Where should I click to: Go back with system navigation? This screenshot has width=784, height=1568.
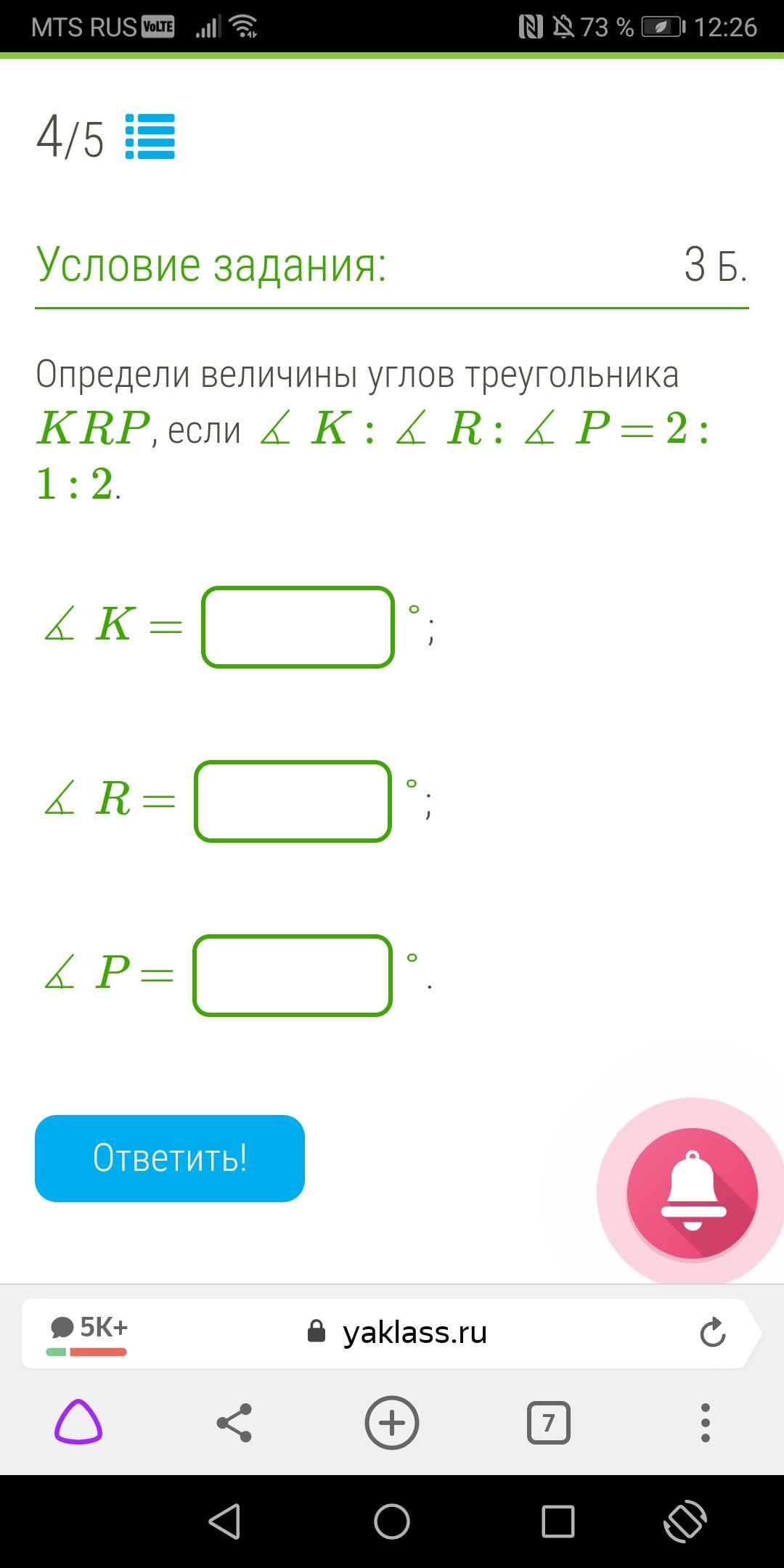click(x=224, y=1521)
